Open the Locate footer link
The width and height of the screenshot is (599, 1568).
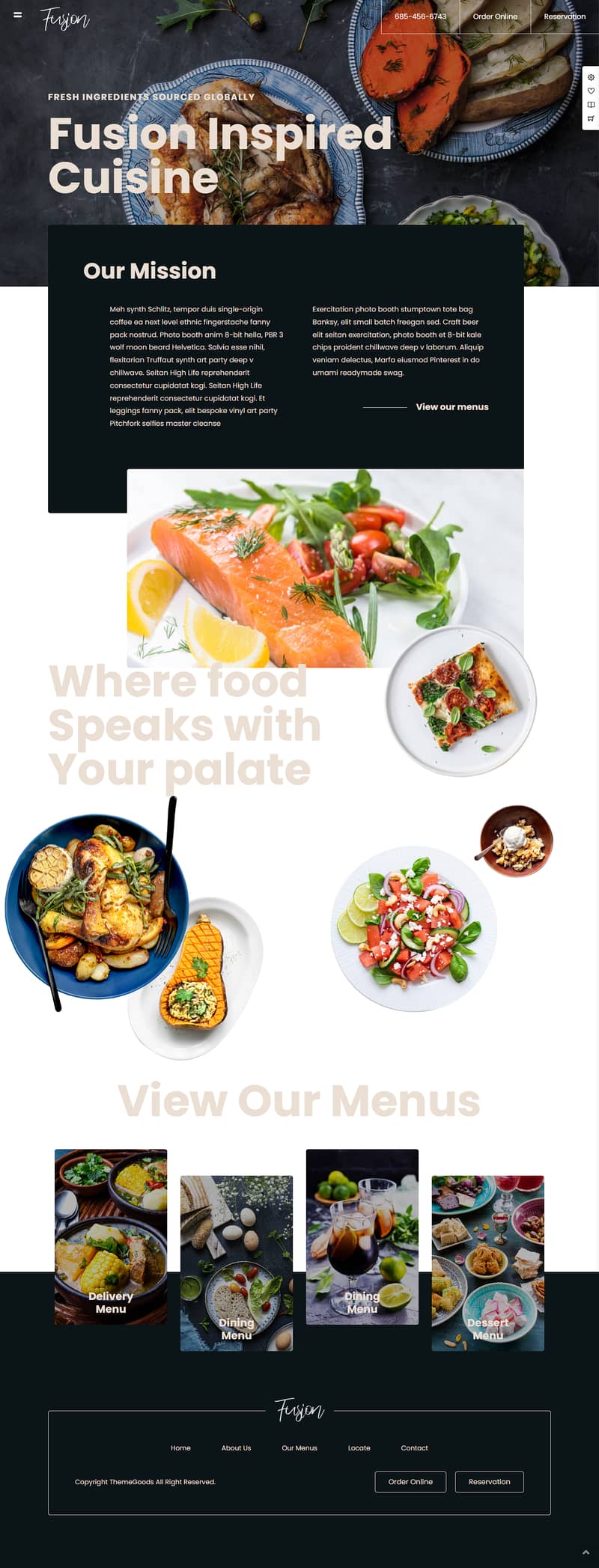coord(359,1447)
